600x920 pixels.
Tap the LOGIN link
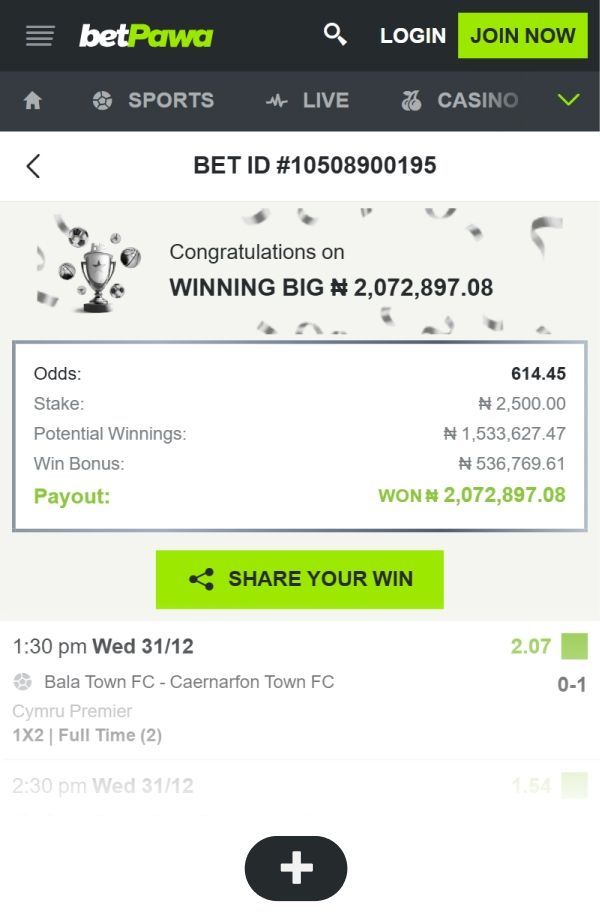[412, 36]
